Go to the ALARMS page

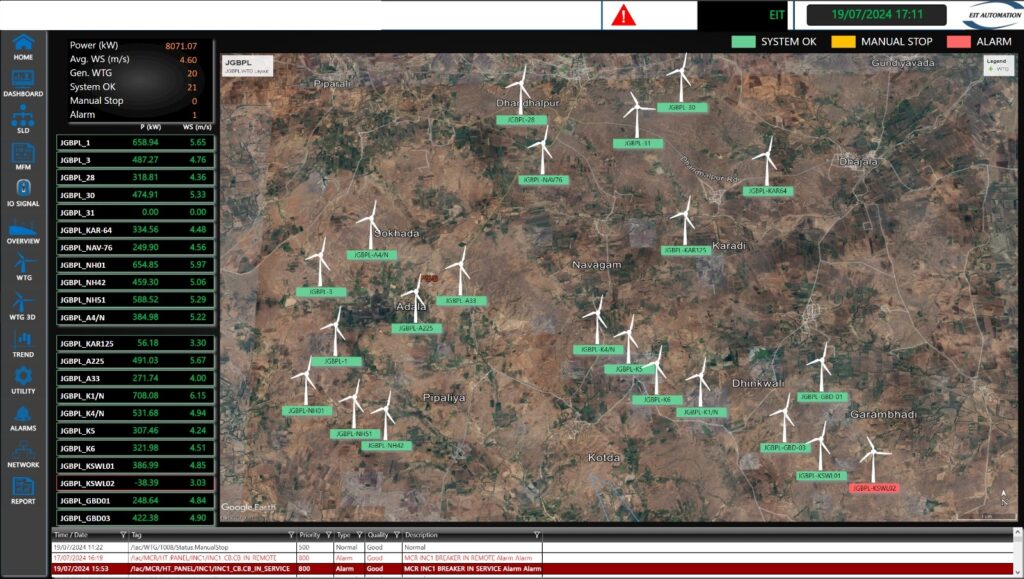tap(23, 417)
